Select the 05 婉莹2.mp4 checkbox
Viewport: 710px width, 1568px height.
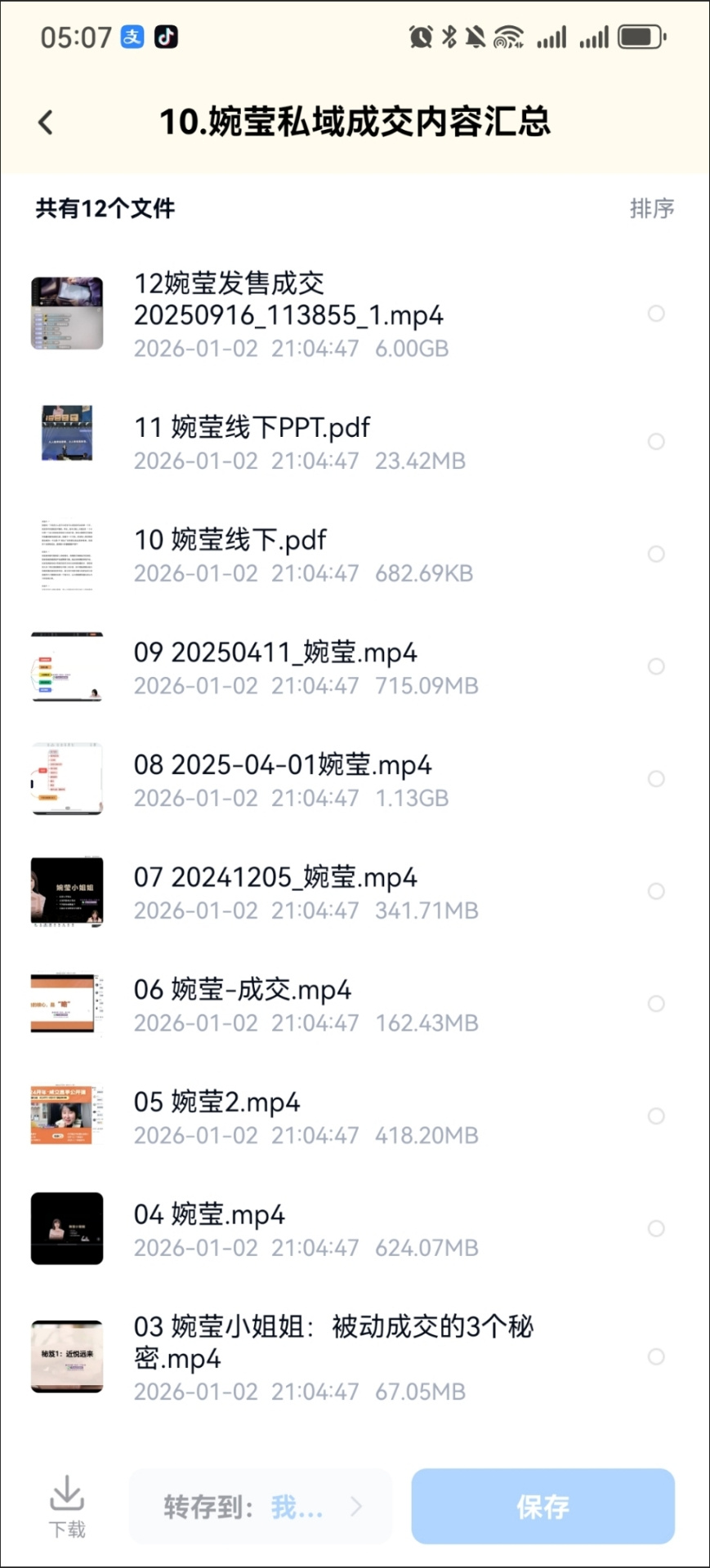[656, 1116]
